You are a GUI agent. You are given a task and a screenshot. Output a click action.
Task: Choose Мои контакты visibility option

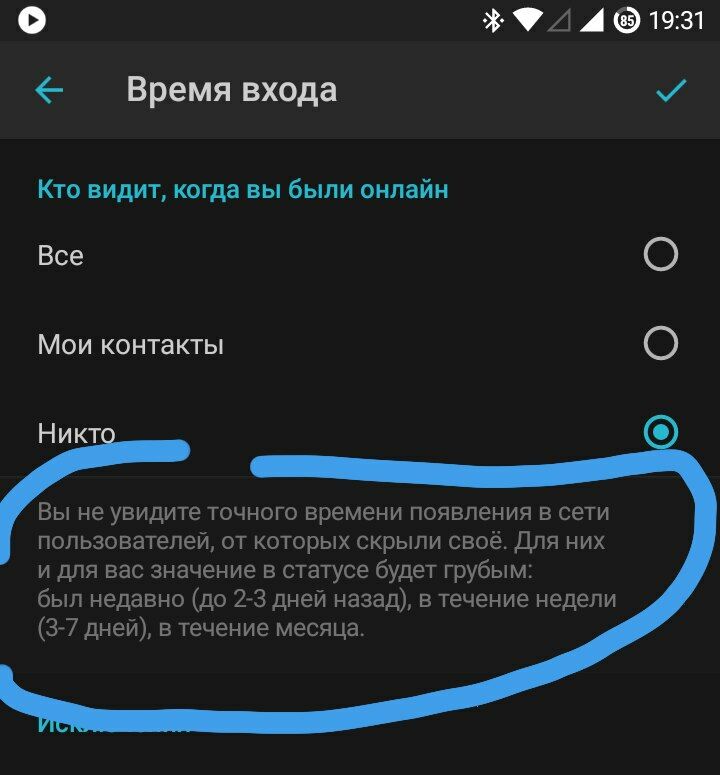[660, 345]
